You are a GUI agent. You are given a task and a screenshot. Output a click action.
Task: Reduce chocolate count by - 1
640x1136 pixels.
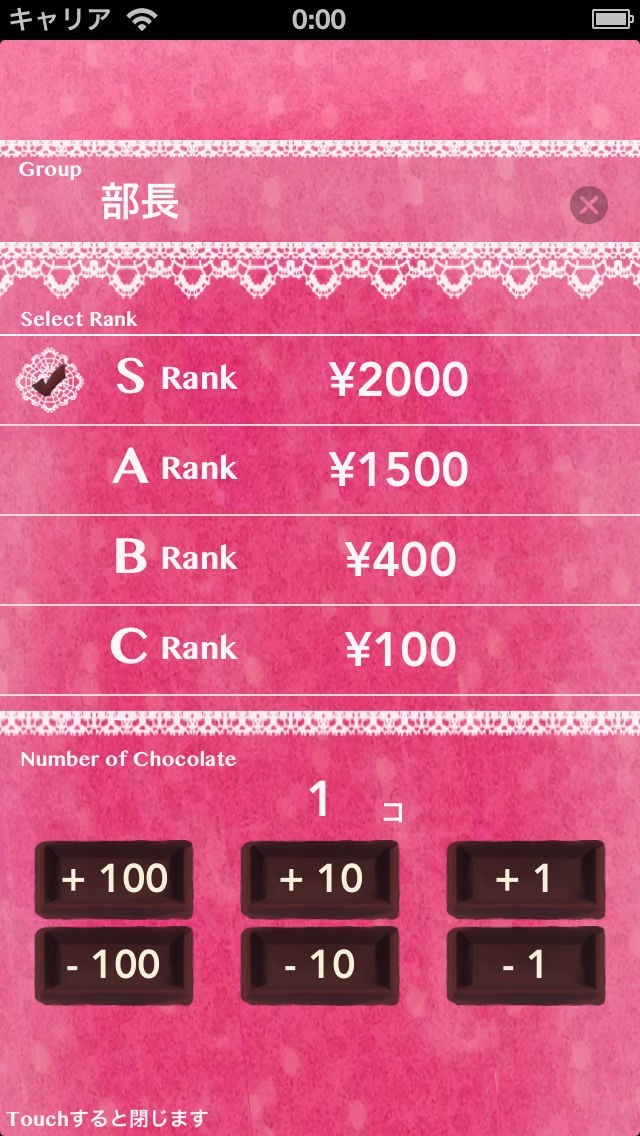[525, 965]
